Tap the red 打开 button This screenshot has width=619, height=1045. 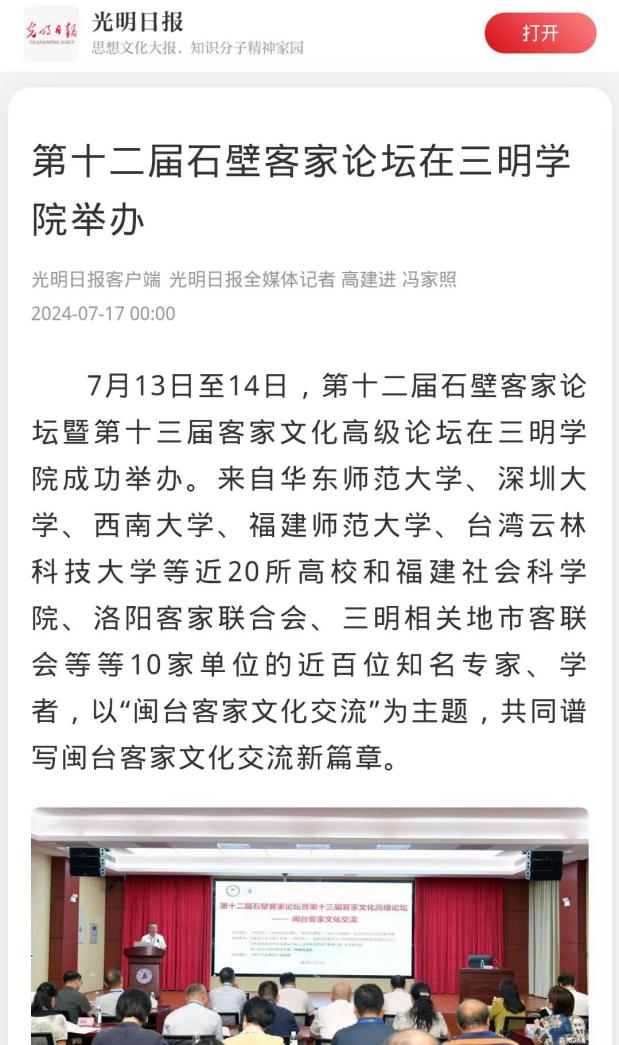tap(540, 33)
